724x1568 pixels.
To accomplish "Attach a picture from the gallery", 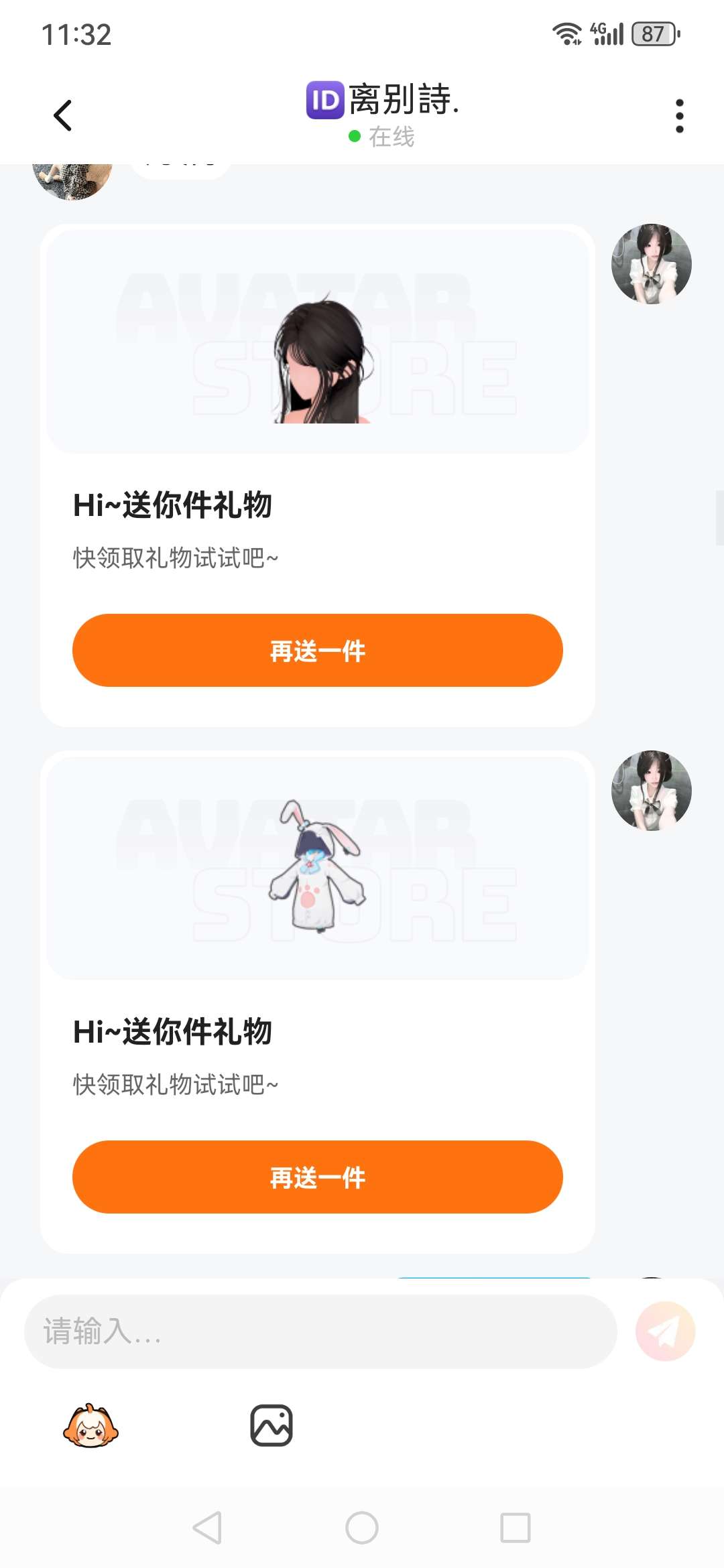I will [x=271, y=1425].
